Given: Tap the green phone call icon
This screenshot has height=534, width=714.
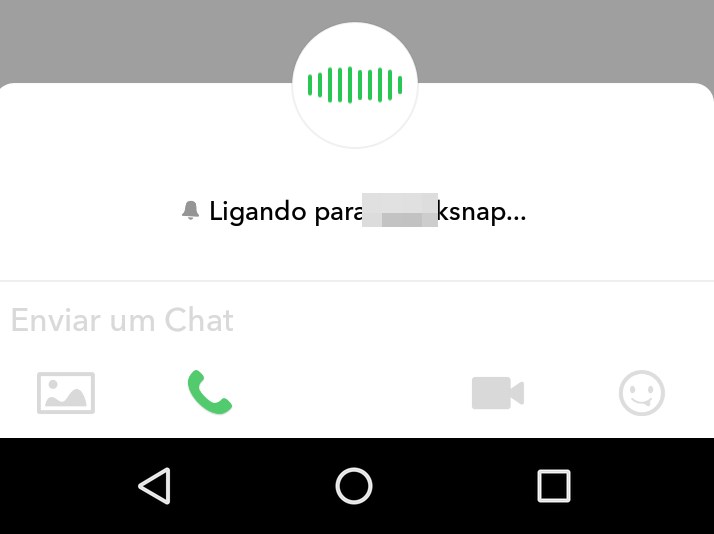Looking at the screenshot, I should pos(210,392).
